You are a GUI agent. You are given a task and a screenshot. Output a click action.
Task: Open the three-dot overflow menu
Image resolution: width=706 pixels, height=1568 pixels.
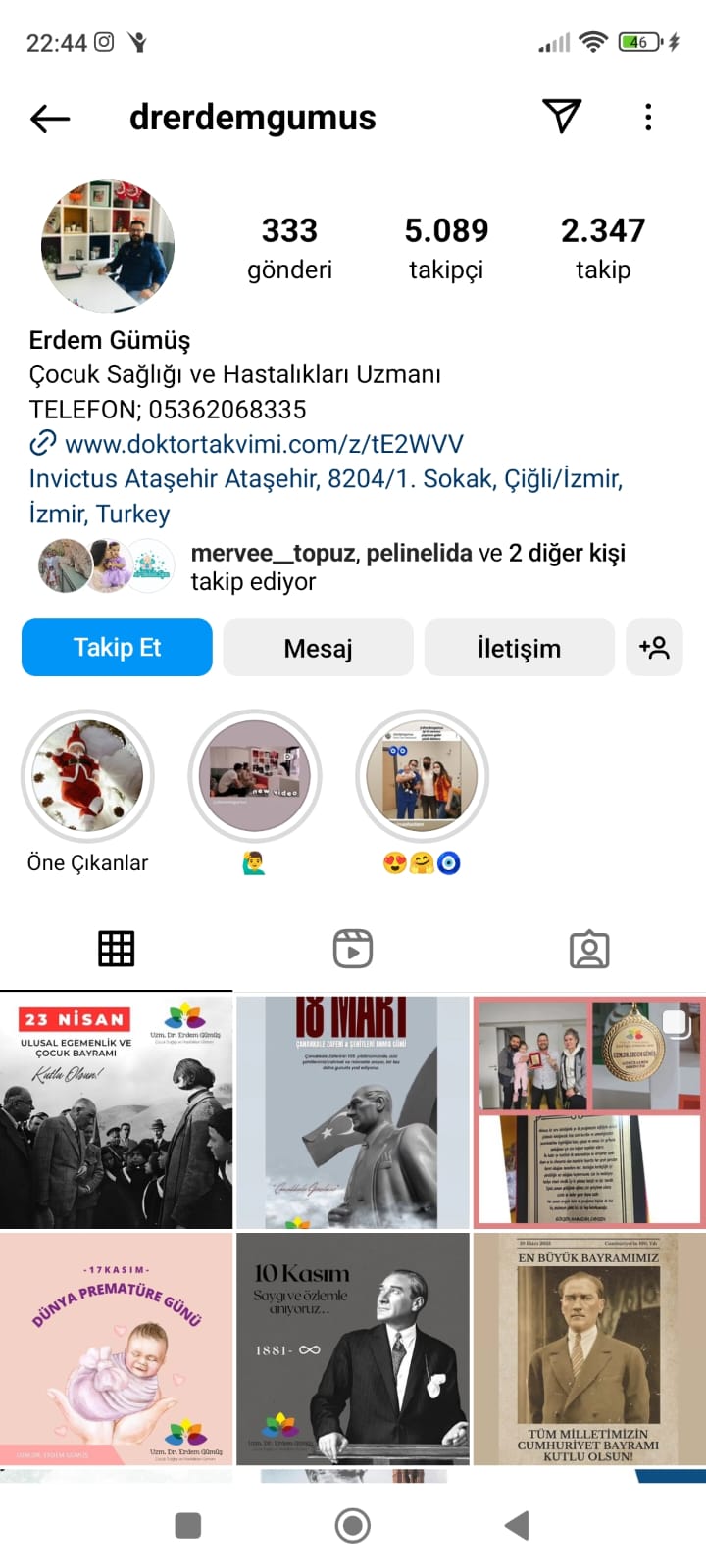tap(648, 117)
